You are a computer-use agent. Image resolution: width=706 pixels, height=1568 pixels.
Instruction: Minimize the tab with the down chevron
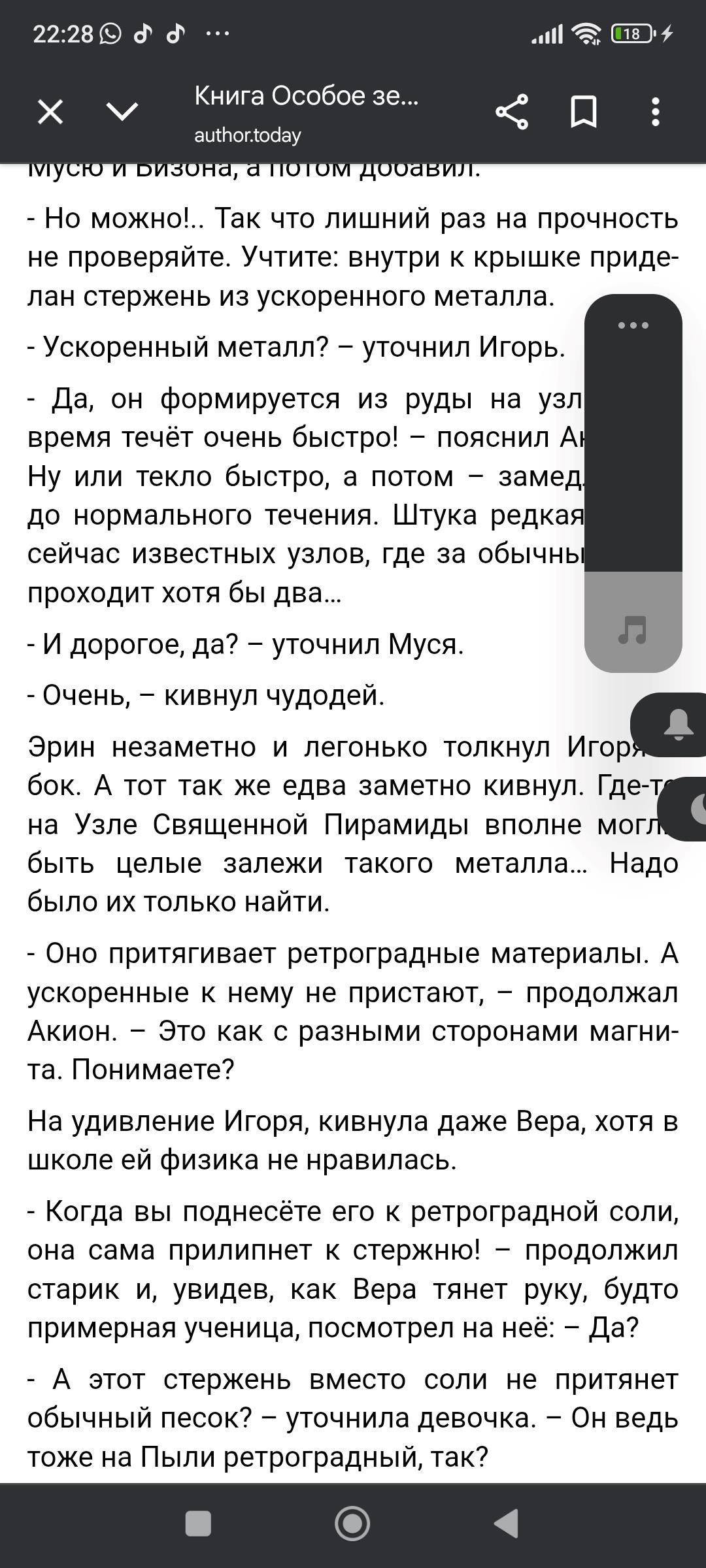[122, 112]
